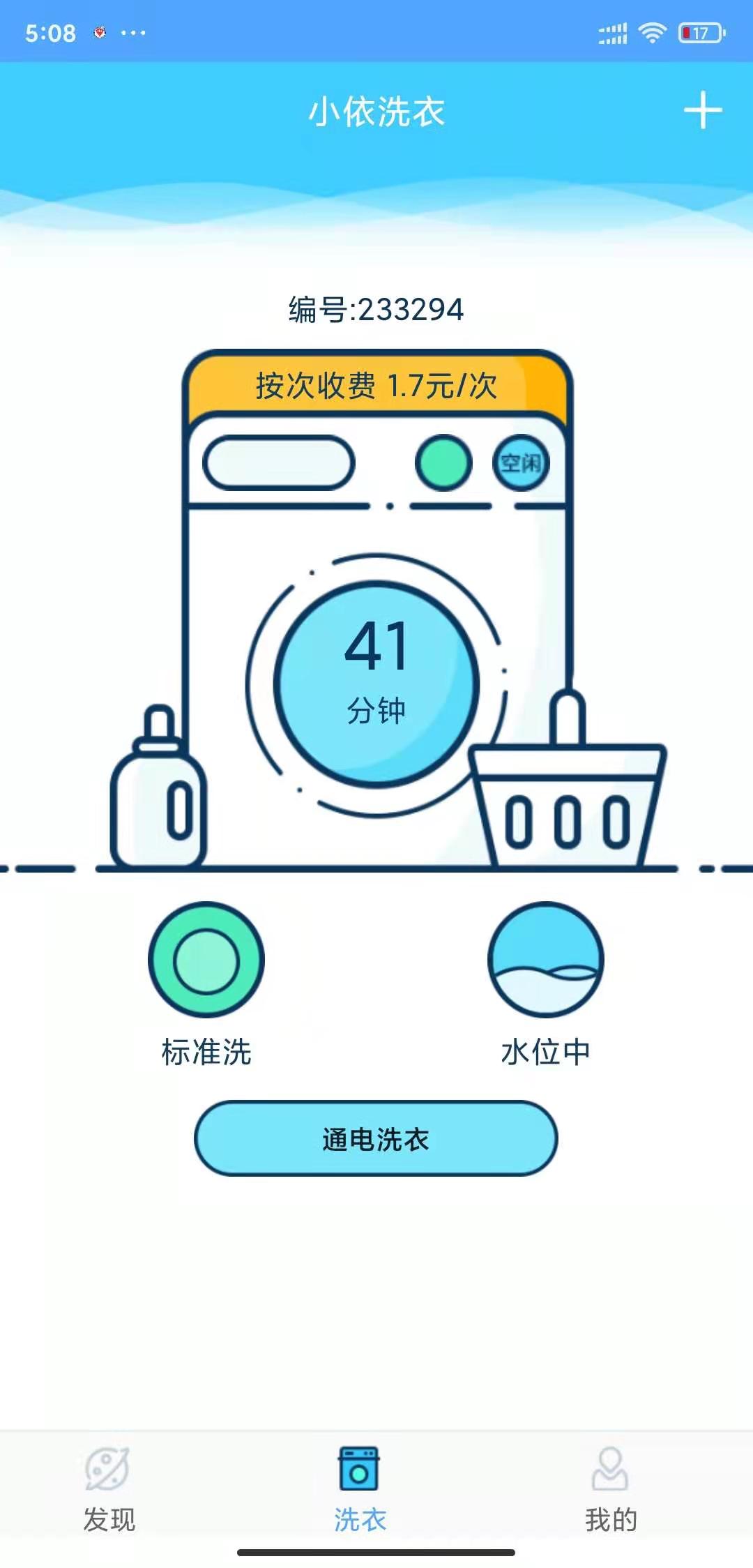Select the 标准洗 wash mode
Viewport: 753px width, 1568px height.
tap(206, 960)
